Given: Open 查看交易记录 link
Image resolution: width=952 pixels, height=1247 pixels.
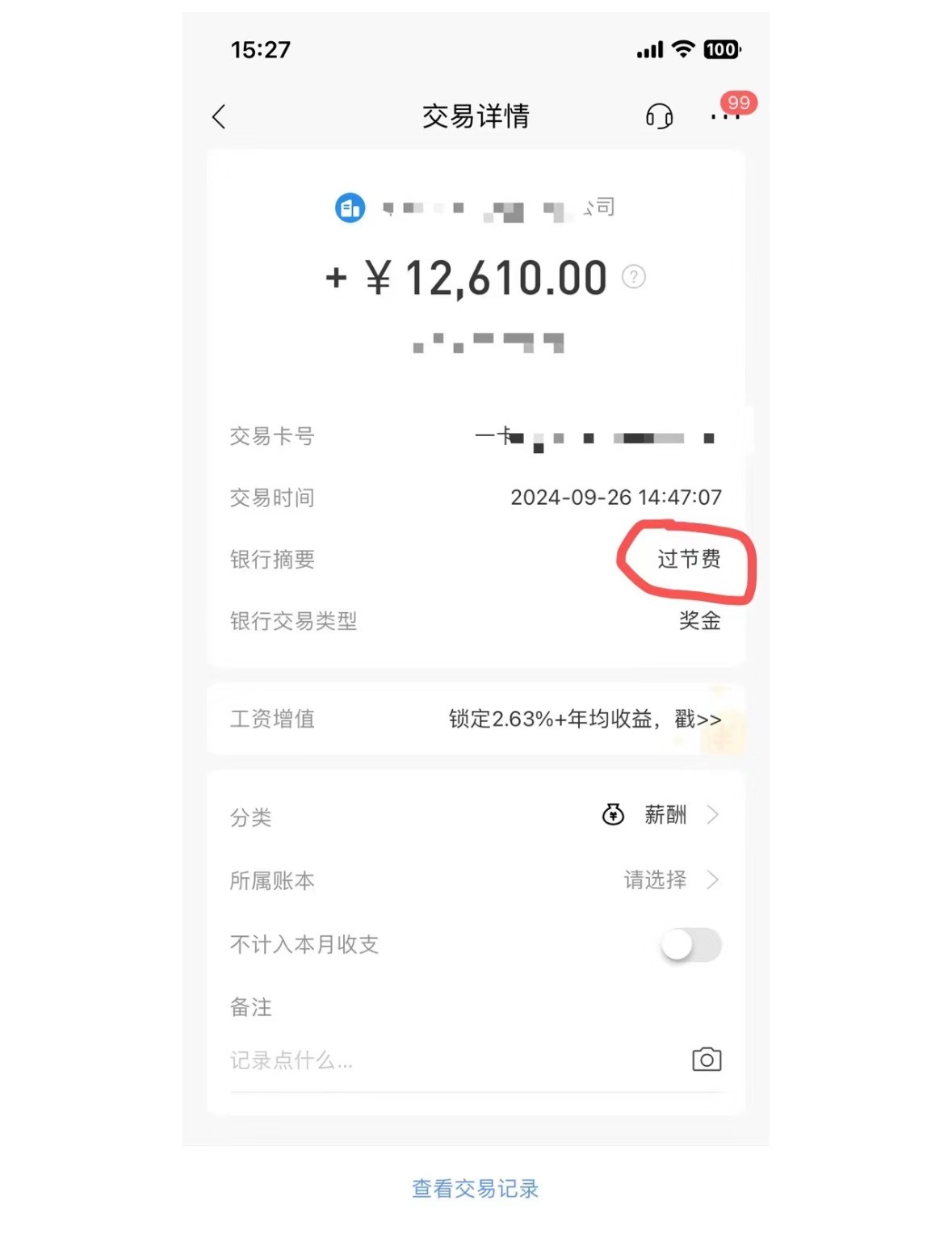Looking at the screenshot, I should pos(475,1189).
